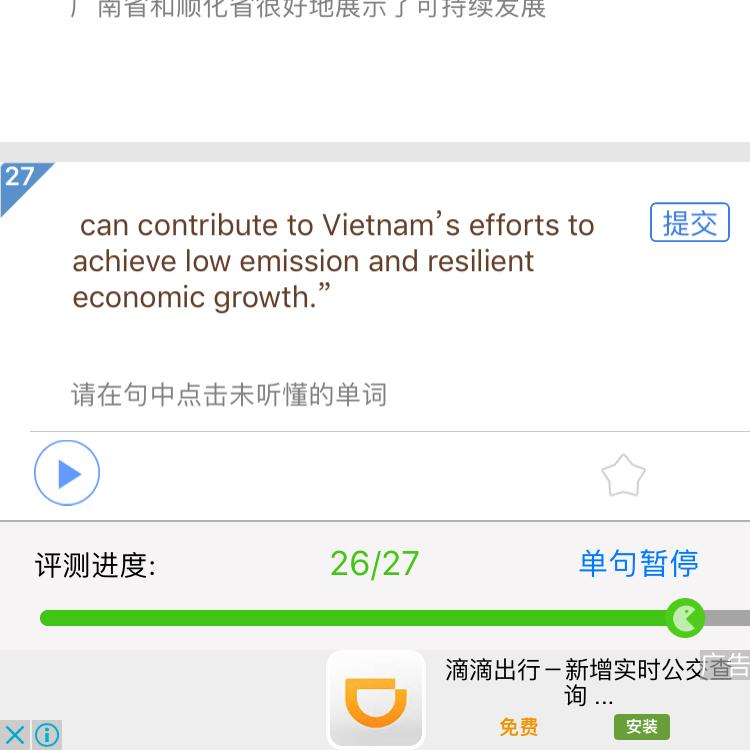Tap the 提交 submit button
Screen dimensions: 750x750
click(689, 222)
